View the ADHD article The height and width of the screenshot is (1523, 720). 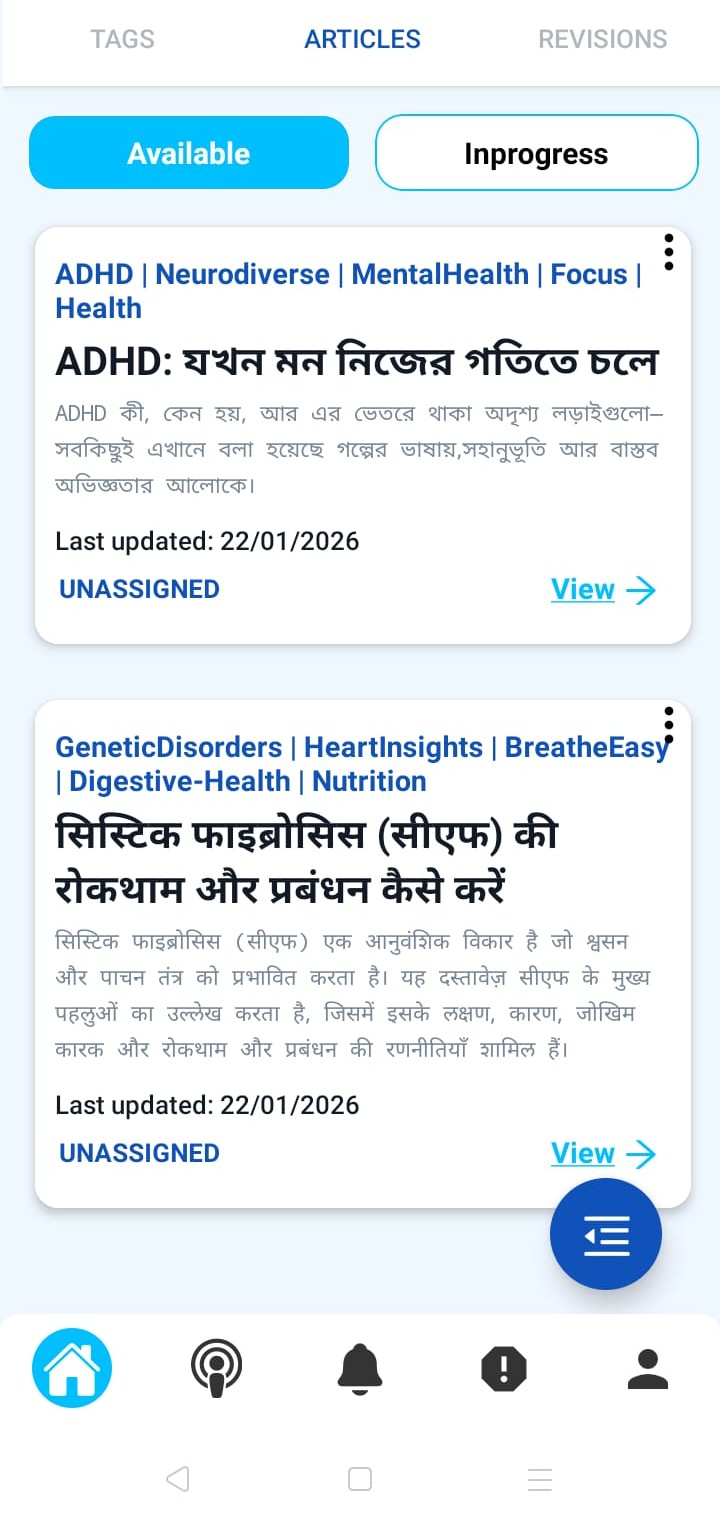(x=602, y=590)
